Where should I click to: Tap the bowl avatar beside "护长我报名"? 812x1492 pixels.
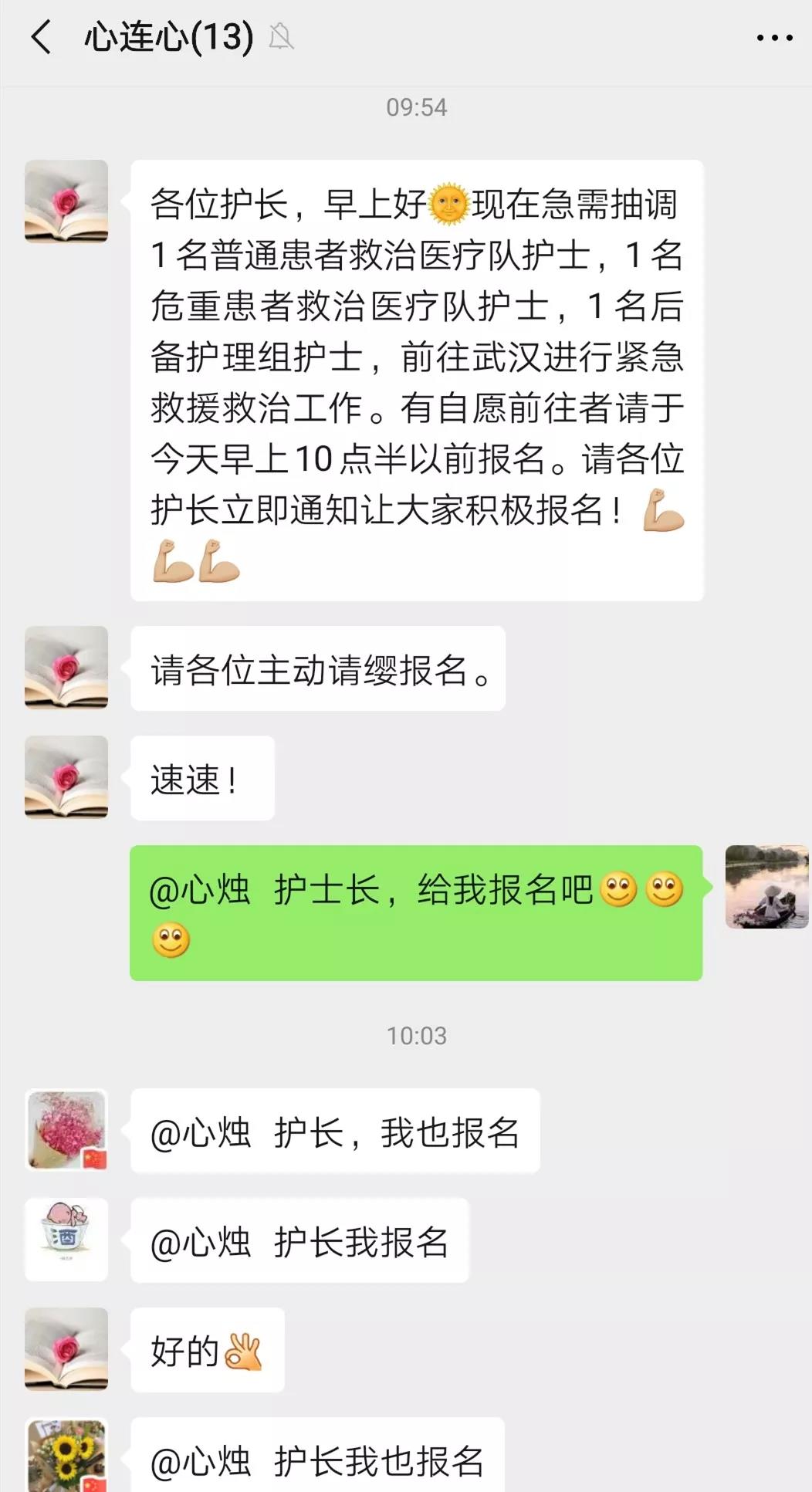[66, 1240]
